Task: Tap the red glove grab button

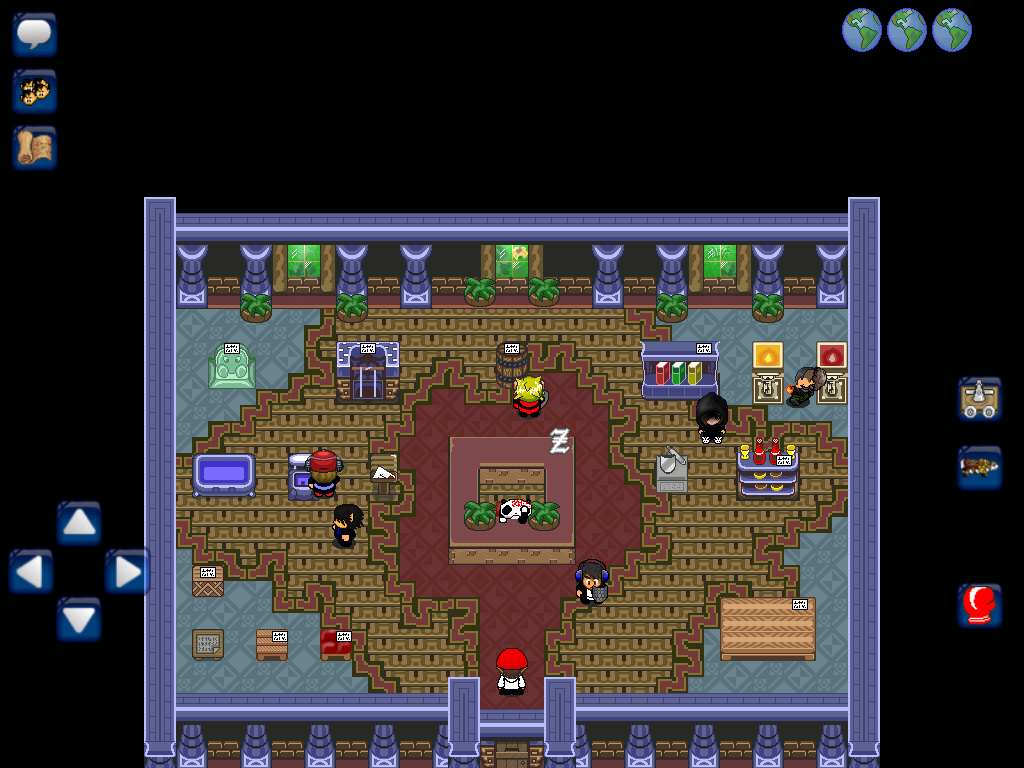Action: 980,605
